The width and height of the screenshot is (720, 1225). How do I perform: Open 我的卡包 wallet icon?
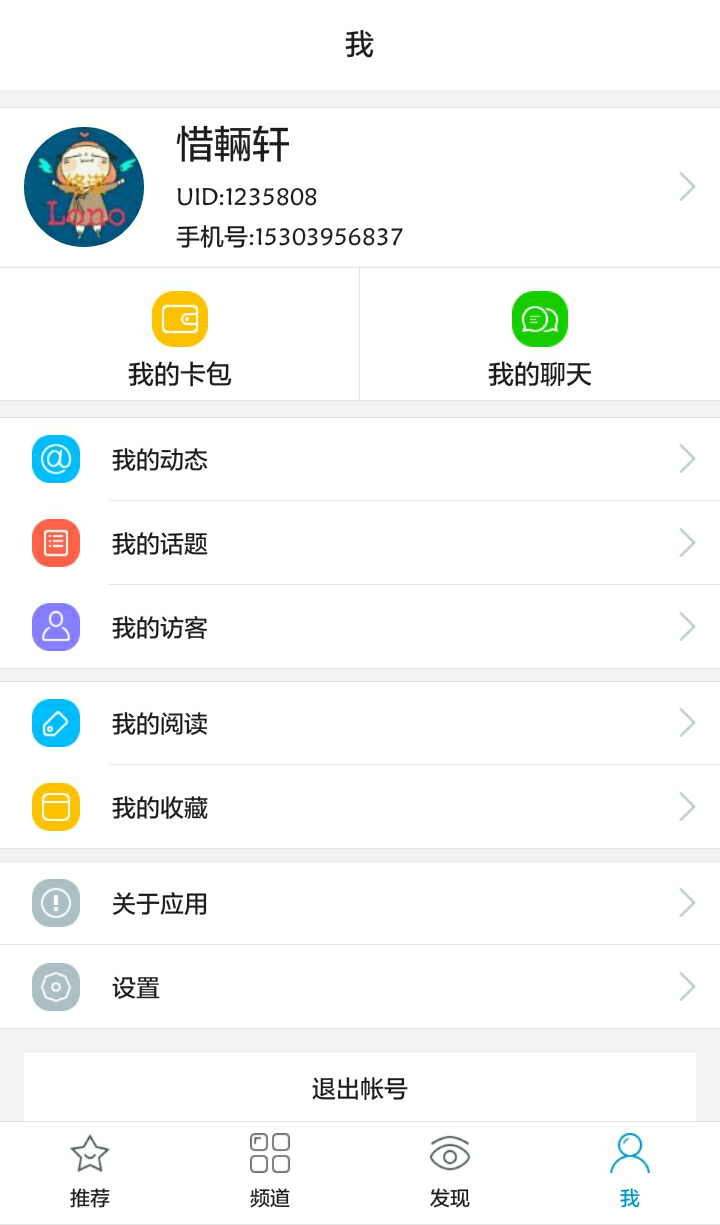(180, 319)
